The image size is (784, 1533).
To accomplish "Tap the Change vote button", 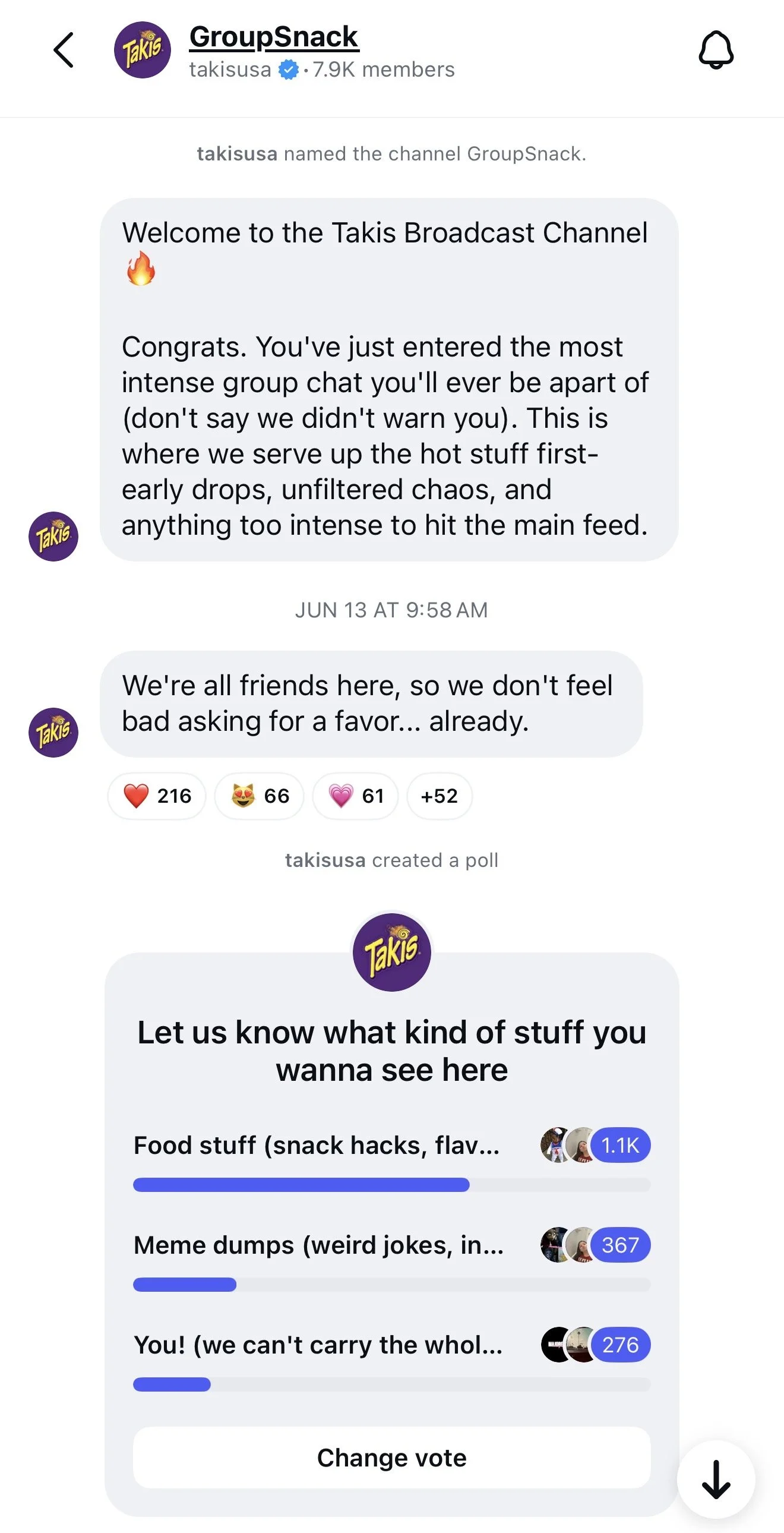I will 391,1458.
